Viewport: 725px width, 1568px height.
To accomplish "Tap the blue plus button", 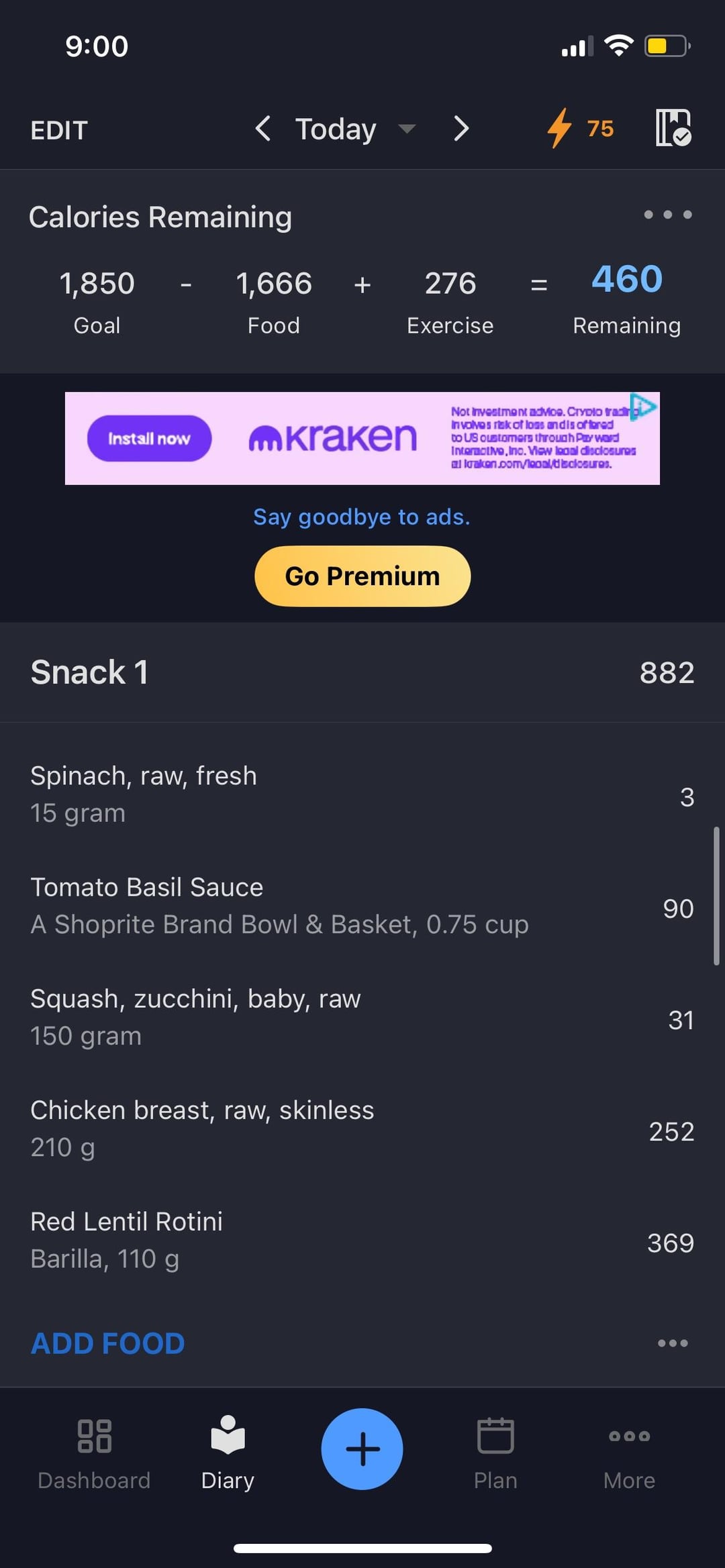I will coord(362,1449).
